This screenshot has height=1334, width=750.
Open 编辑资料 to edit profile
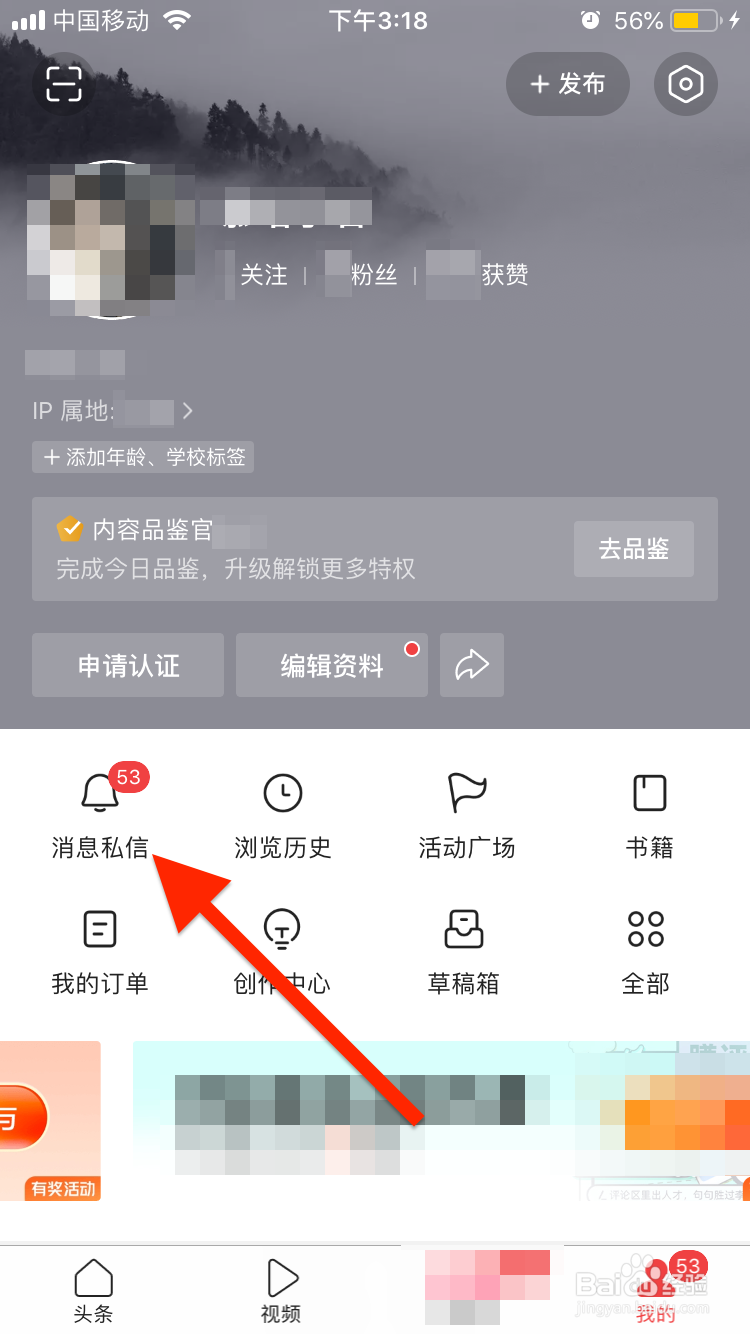331,665
